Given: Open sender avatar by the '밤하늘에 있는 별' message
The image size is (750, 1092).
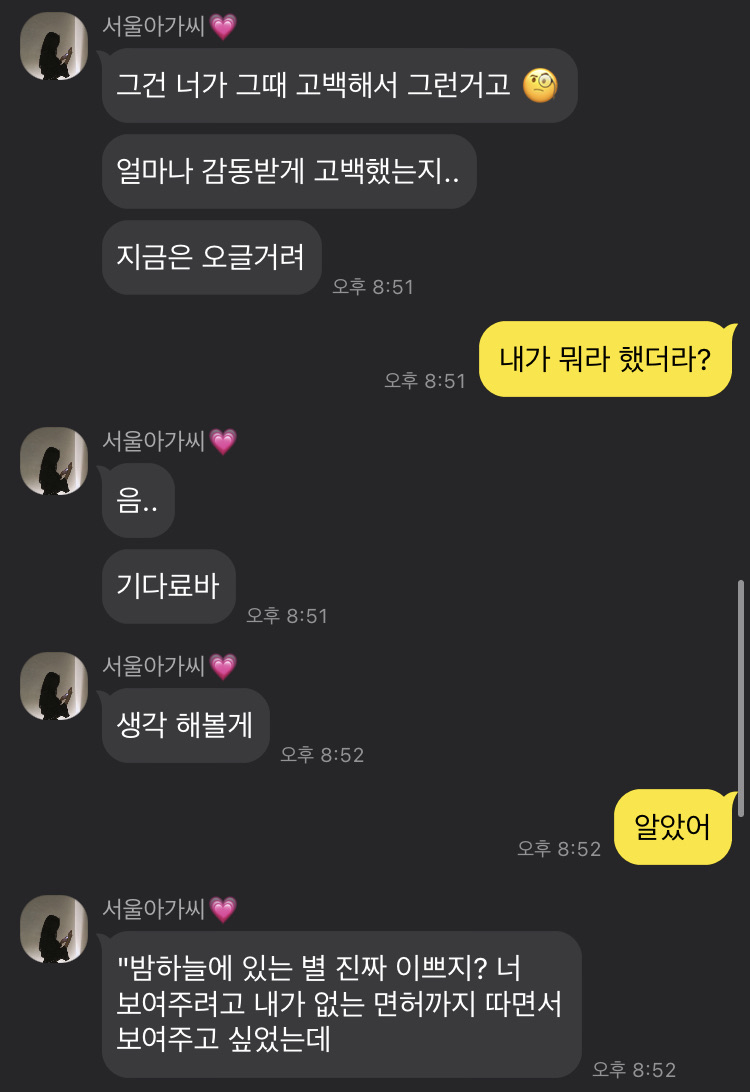Looking at the screenshot, I should 55,929.
